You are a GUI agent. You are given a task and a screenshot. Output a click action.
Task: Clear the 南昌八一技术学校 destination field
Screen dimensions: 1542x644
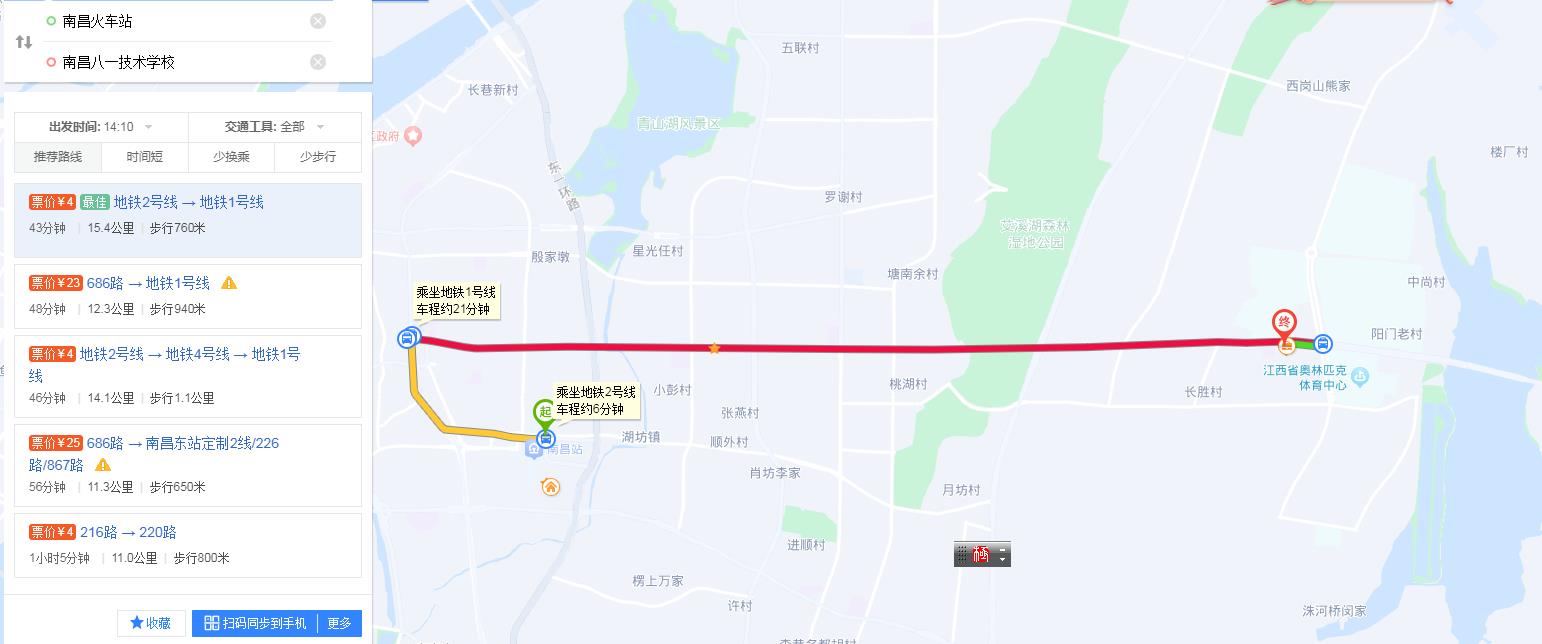318,62
